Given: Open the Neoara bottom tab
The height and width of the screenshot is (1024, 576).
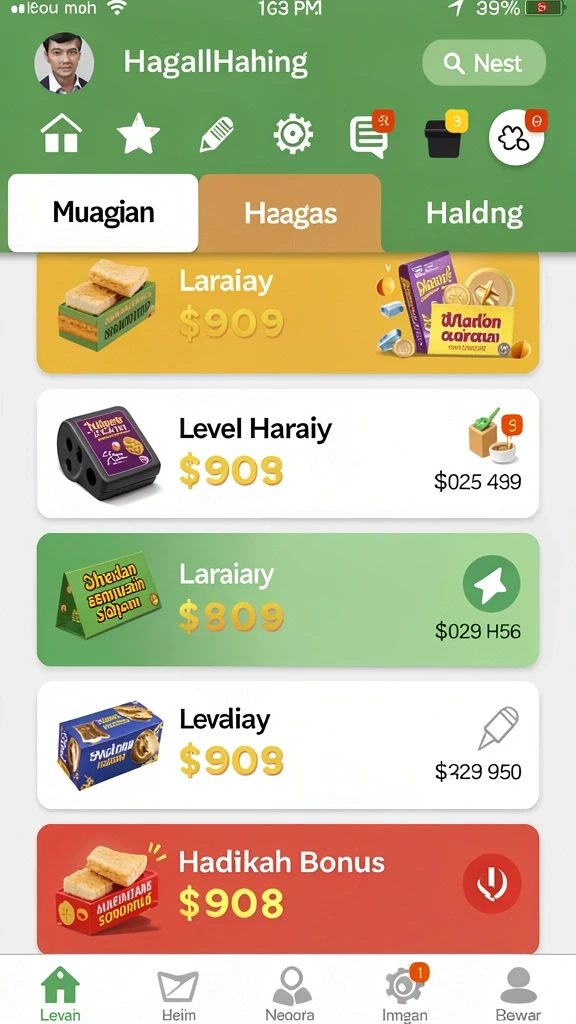Looking at the screenshot, I should tap(290, 994).
